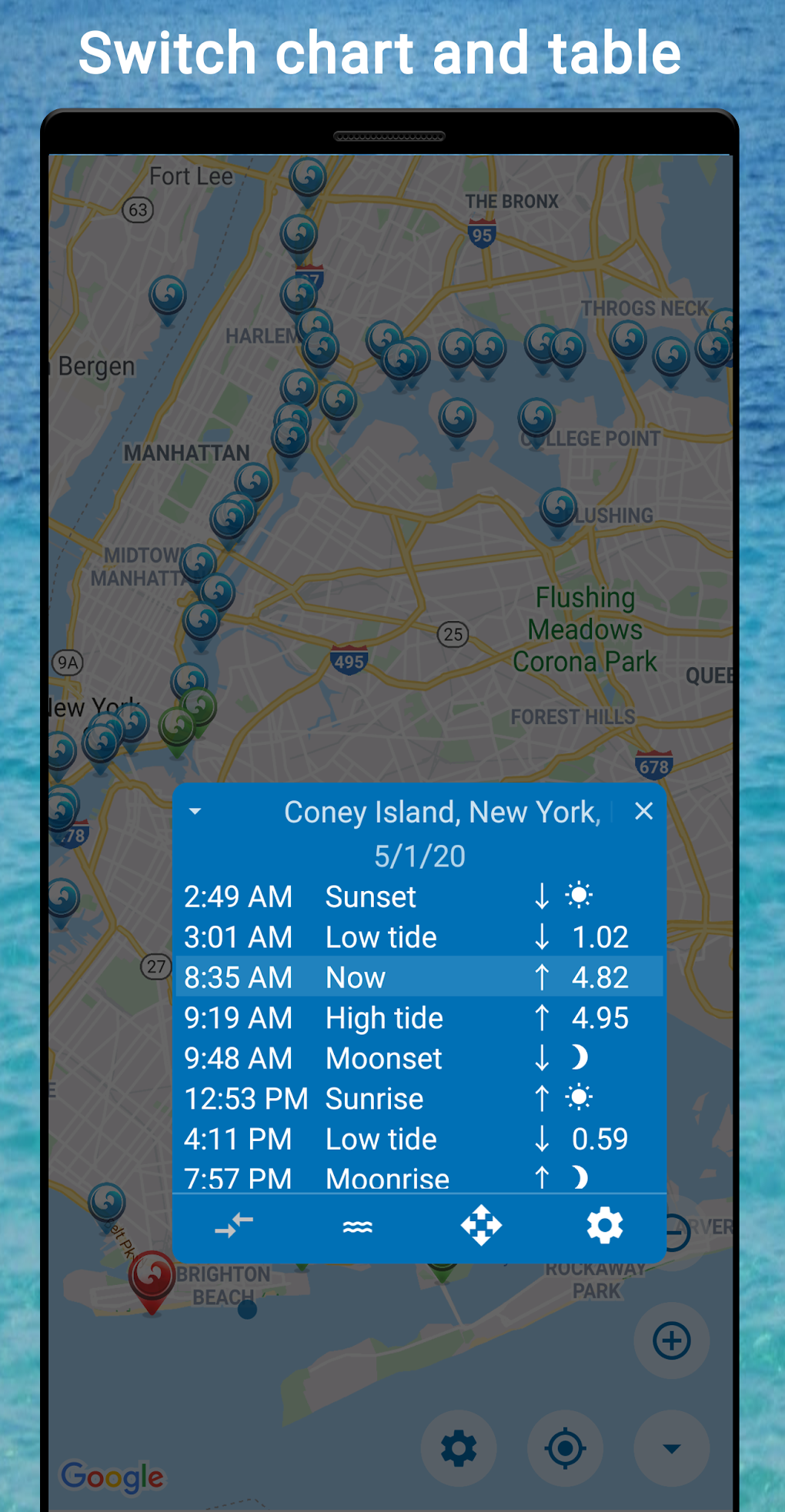Click the move/pan arrows icon

point(481,1224)
